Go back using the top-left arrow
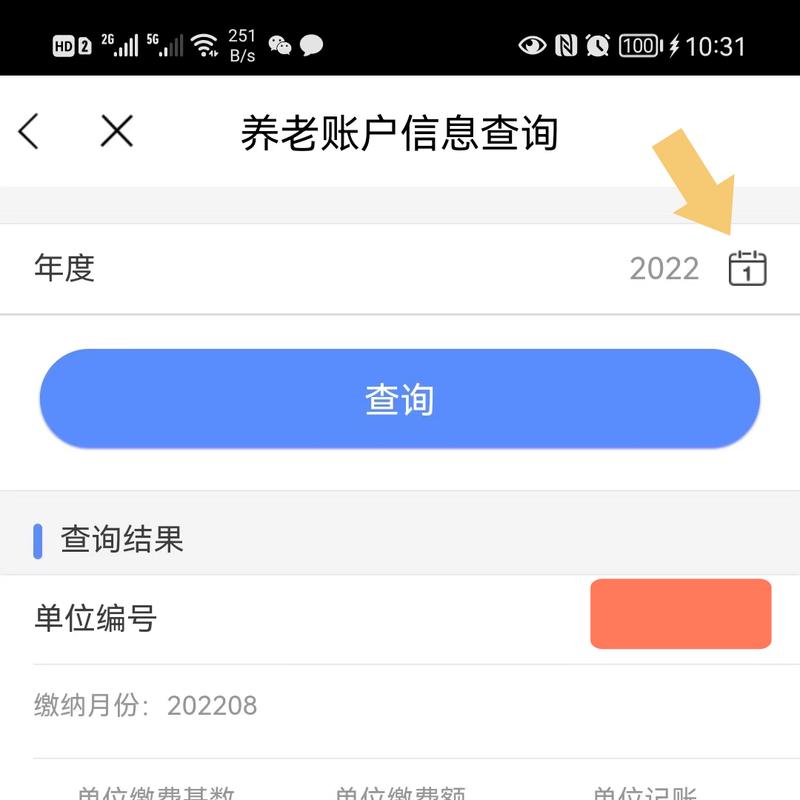800x800 pixels. pyautogui.click(x=29, y=131)
